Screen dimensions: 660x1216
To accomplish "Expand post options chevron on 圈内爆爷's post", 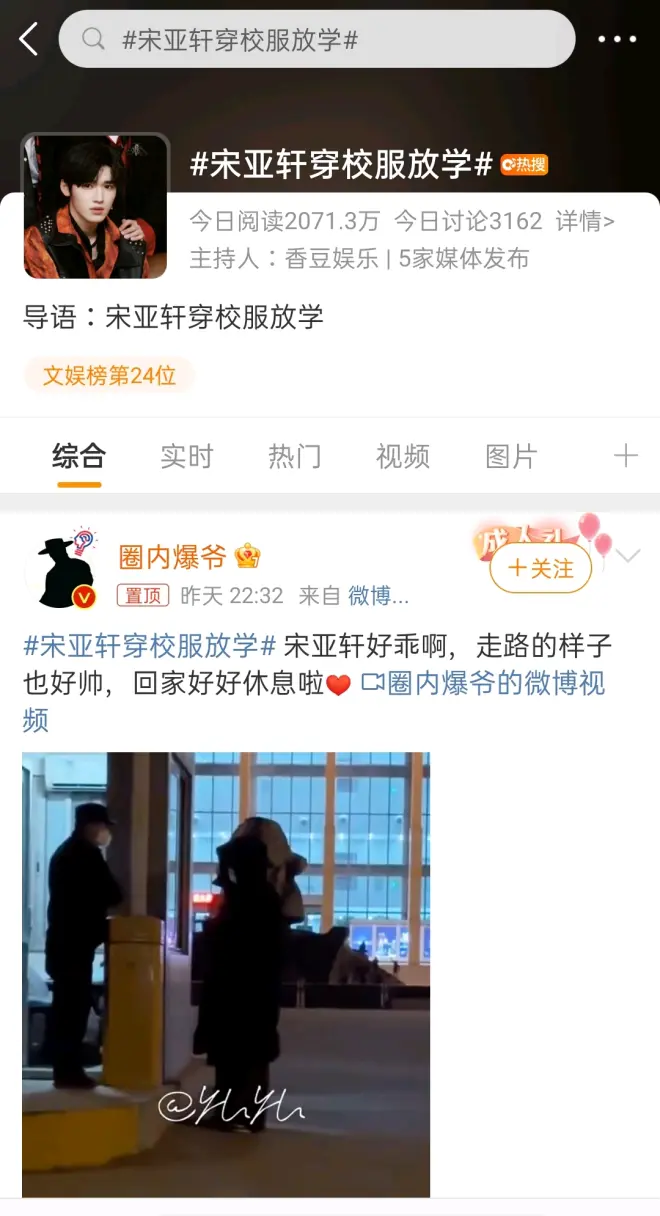I will click(x=628, y=556).
